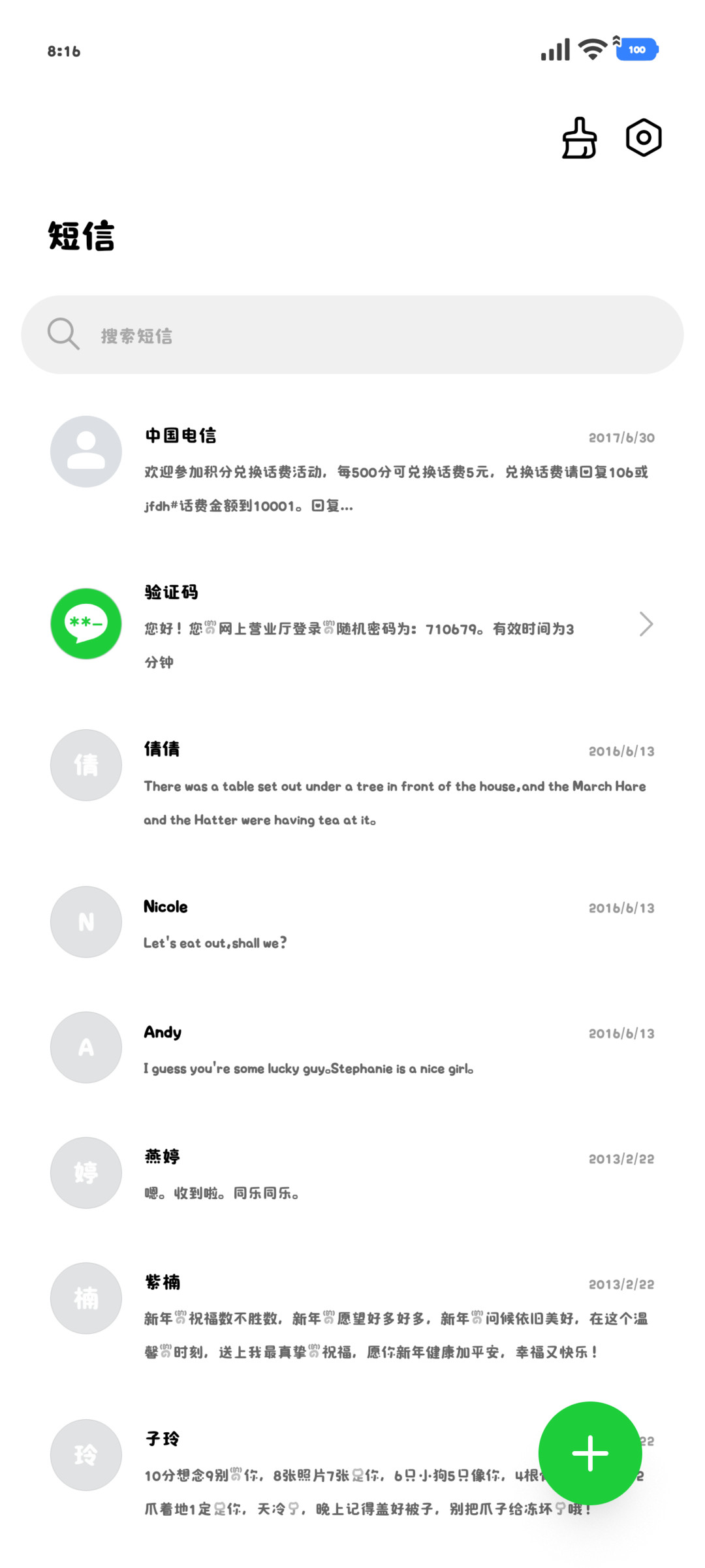Image resolution: width=705 pixels, height=1568 pixels.
Task: Open the chat with Andy
Action: pos(352,1048)
